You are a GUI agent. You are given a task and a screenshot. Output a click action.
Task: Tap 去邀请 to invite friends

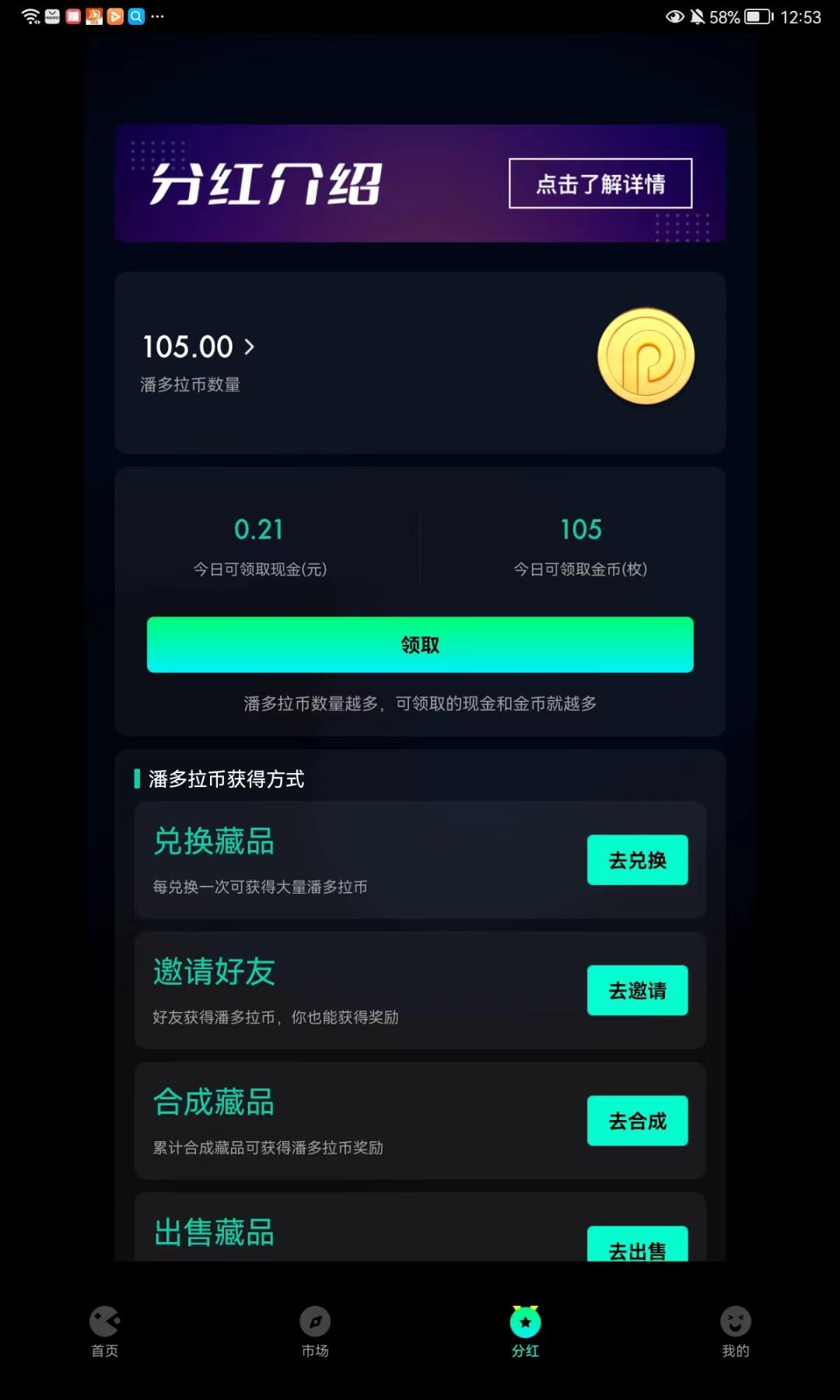pos(638,990)
